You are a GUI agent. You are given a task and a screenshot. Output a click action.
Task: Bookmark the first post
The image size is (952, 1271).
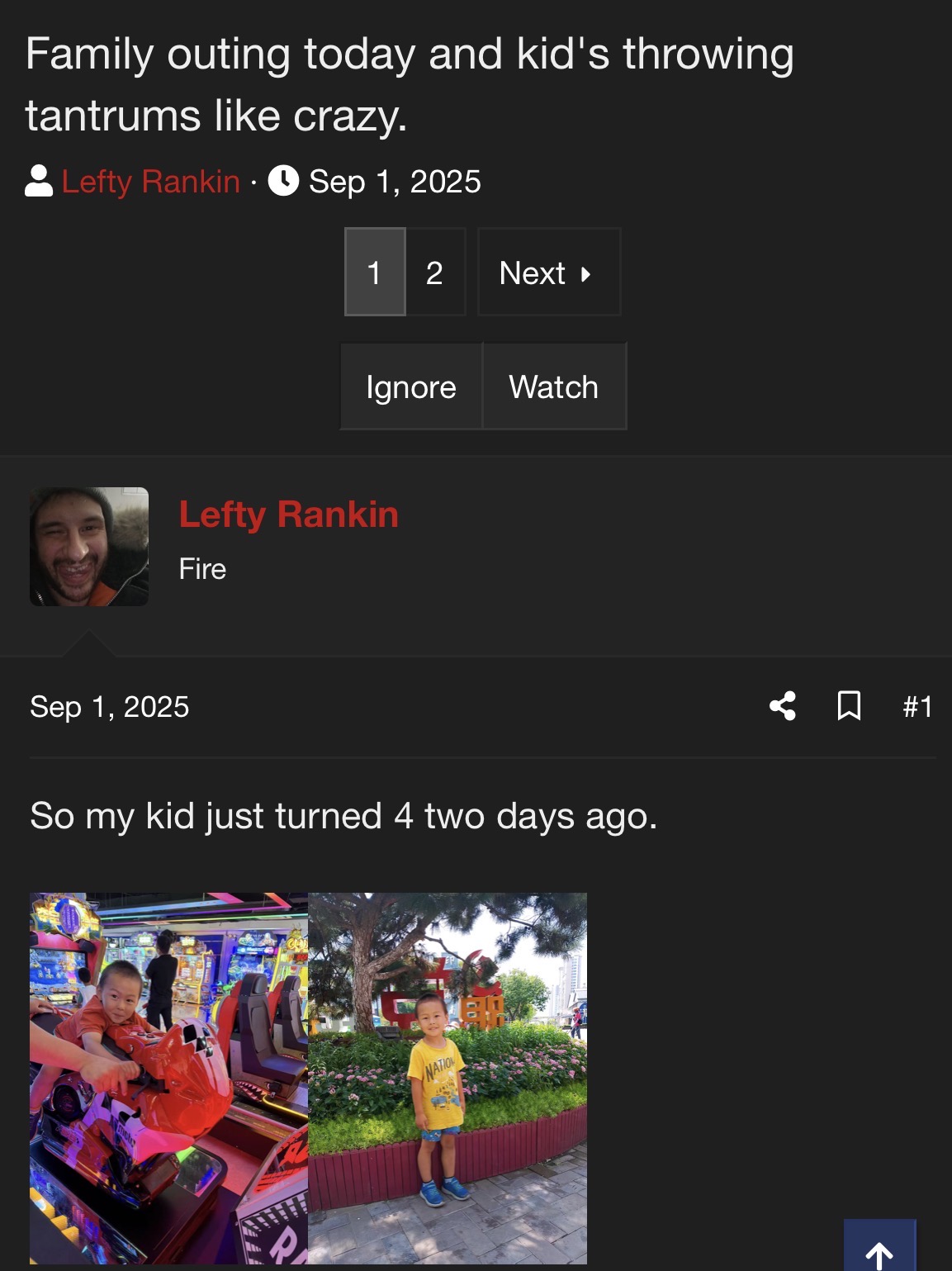pyautogui.click(x=849, y=706)
